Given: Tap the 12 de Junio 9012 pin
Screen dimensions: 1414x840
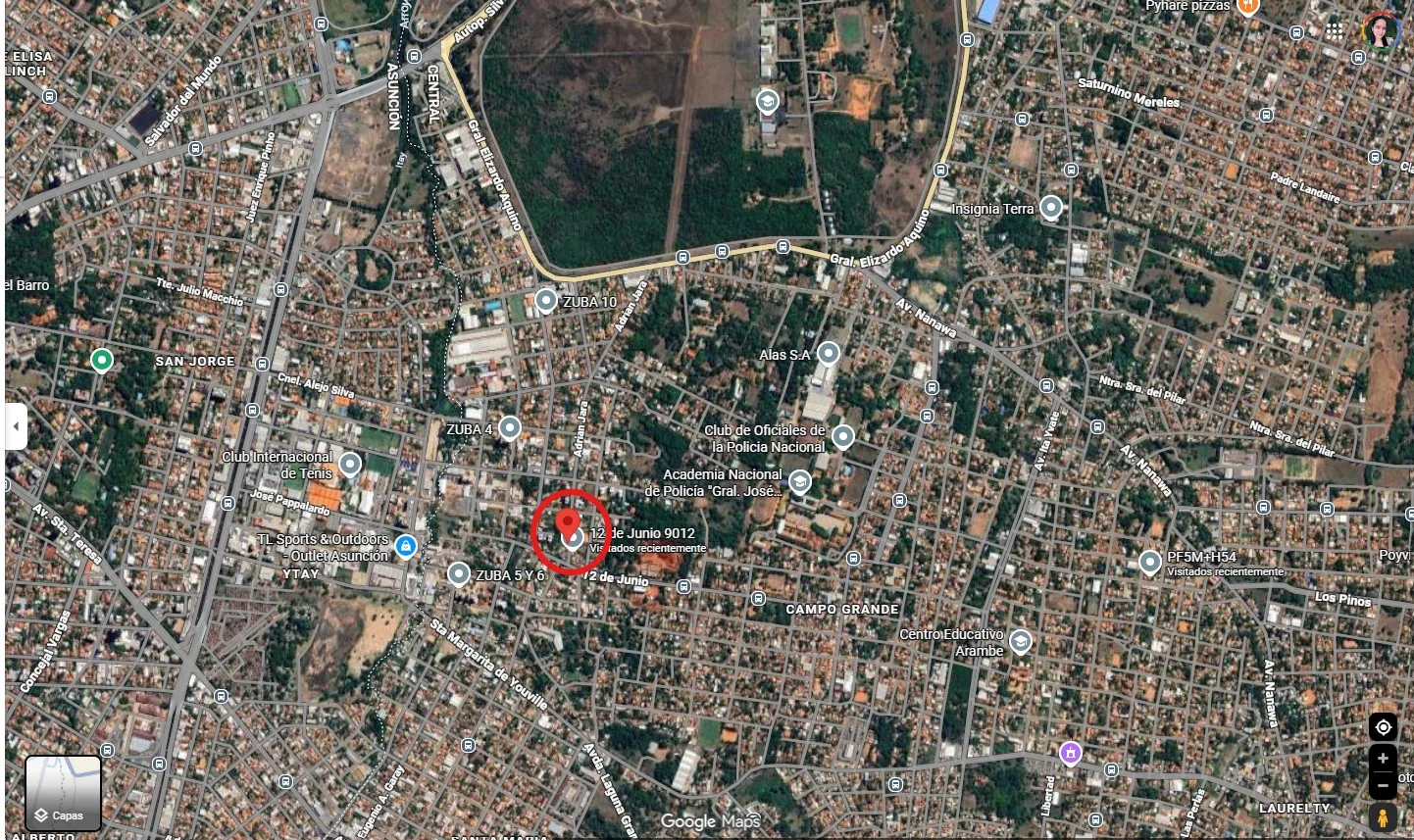Looking at the screenshot, I should pos(567,523).
